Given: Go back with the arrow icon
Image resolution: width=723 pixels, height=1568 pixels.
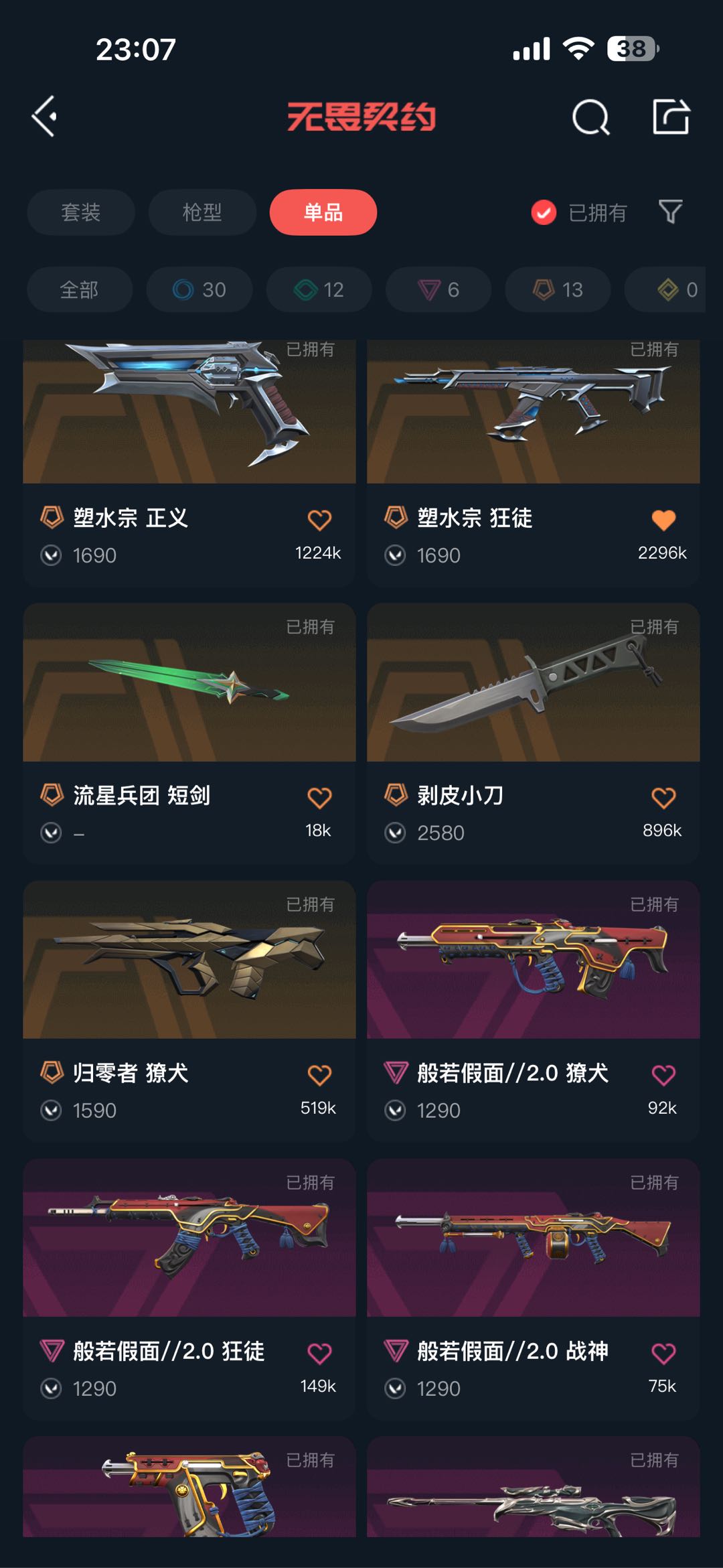Looking at the screenshot, I should 44,117.
